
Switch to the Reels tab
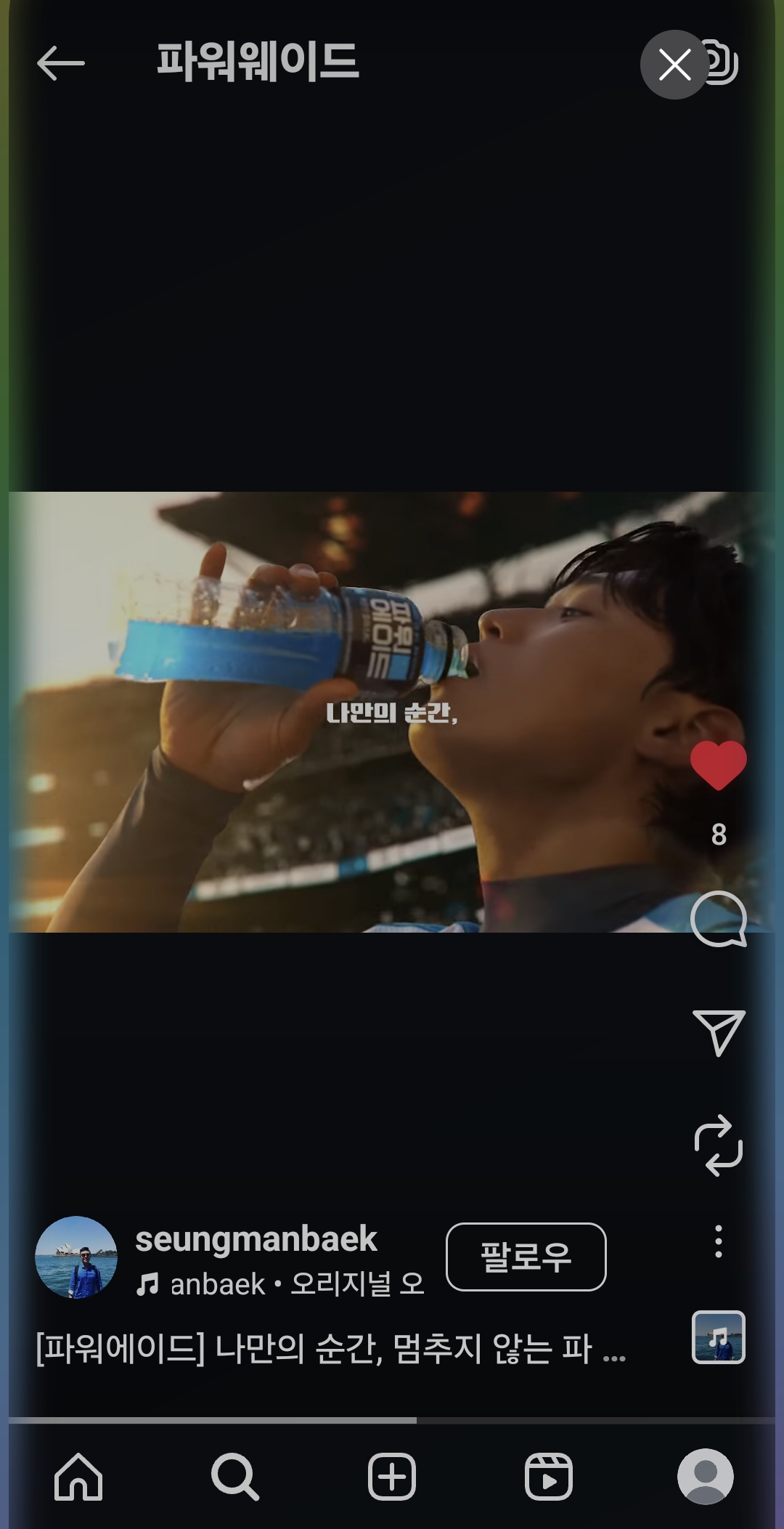(549, 1477)
